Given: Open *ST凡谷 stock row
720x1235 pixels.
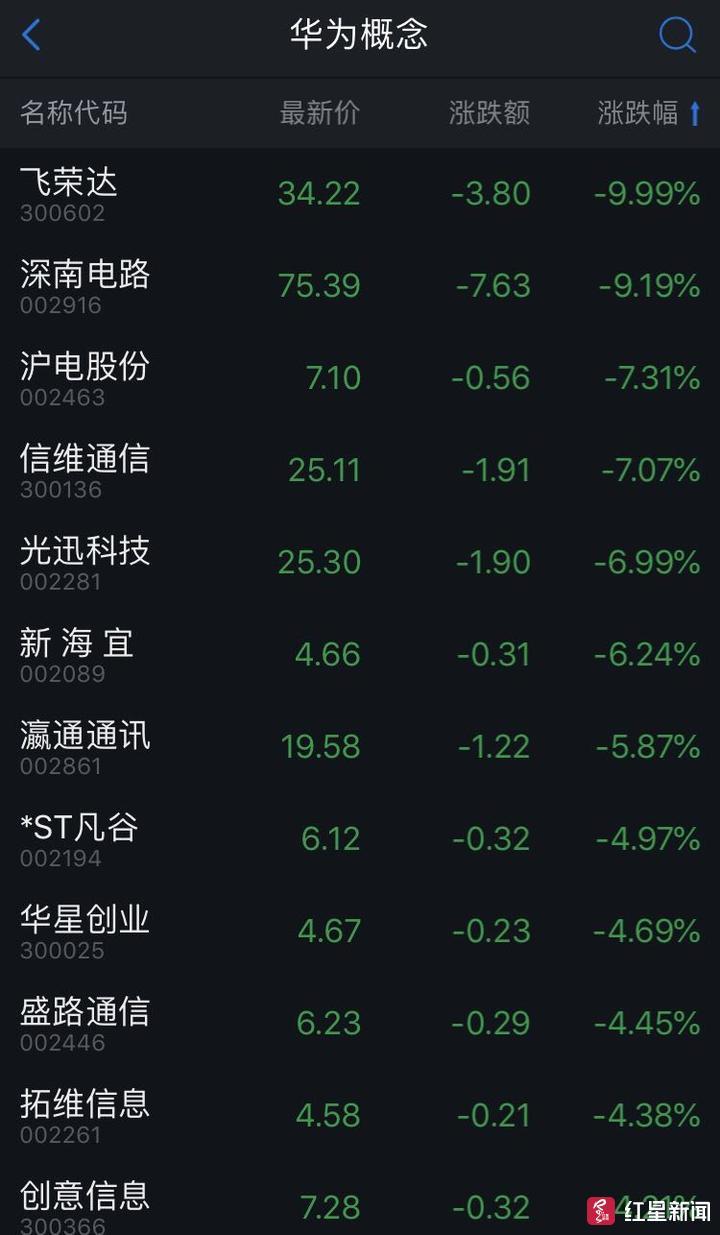Looking at the screenshot, I should click(x=360, y=838).
